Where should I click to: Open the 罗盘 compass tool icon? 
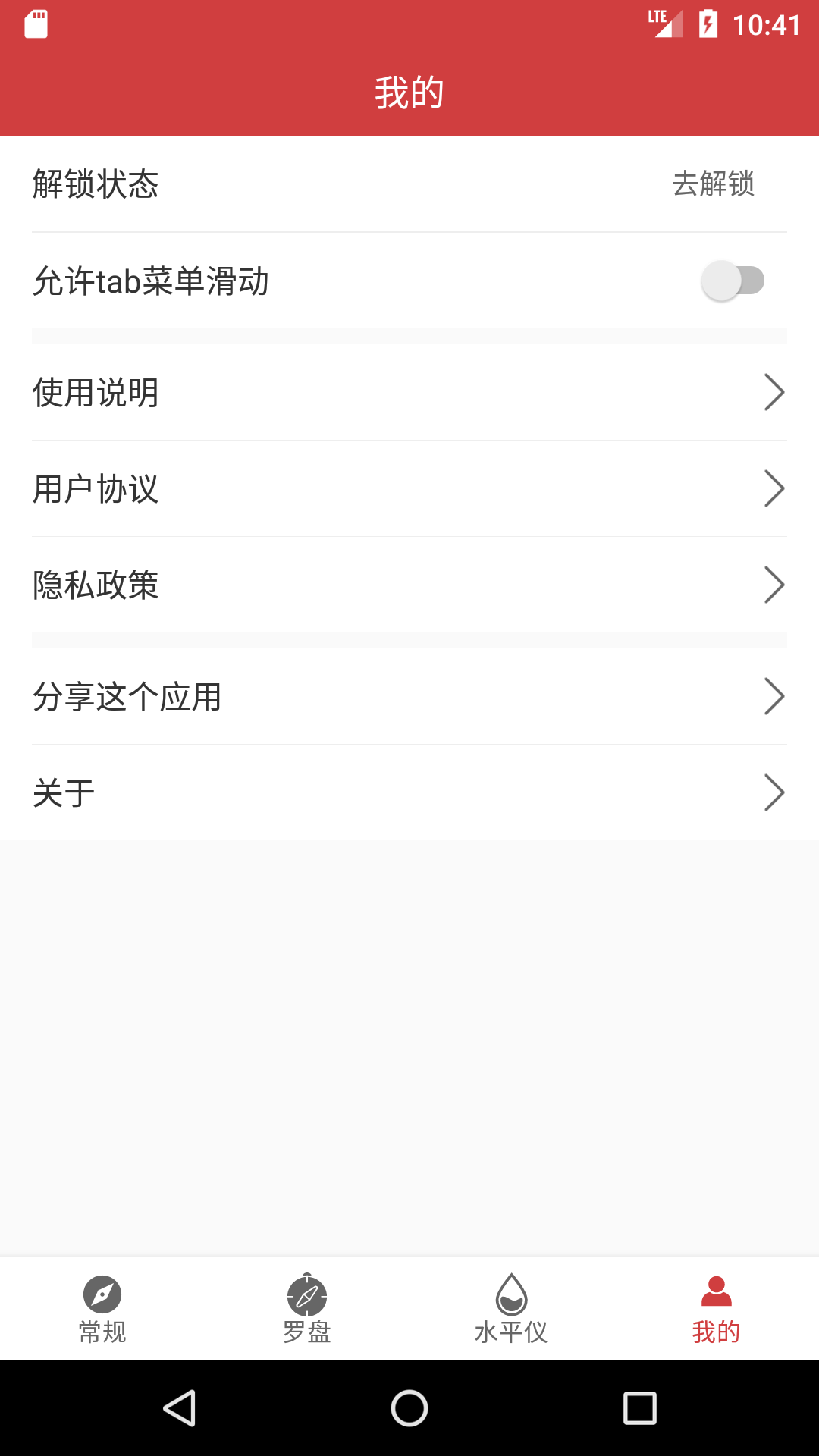pos(306,1297)
